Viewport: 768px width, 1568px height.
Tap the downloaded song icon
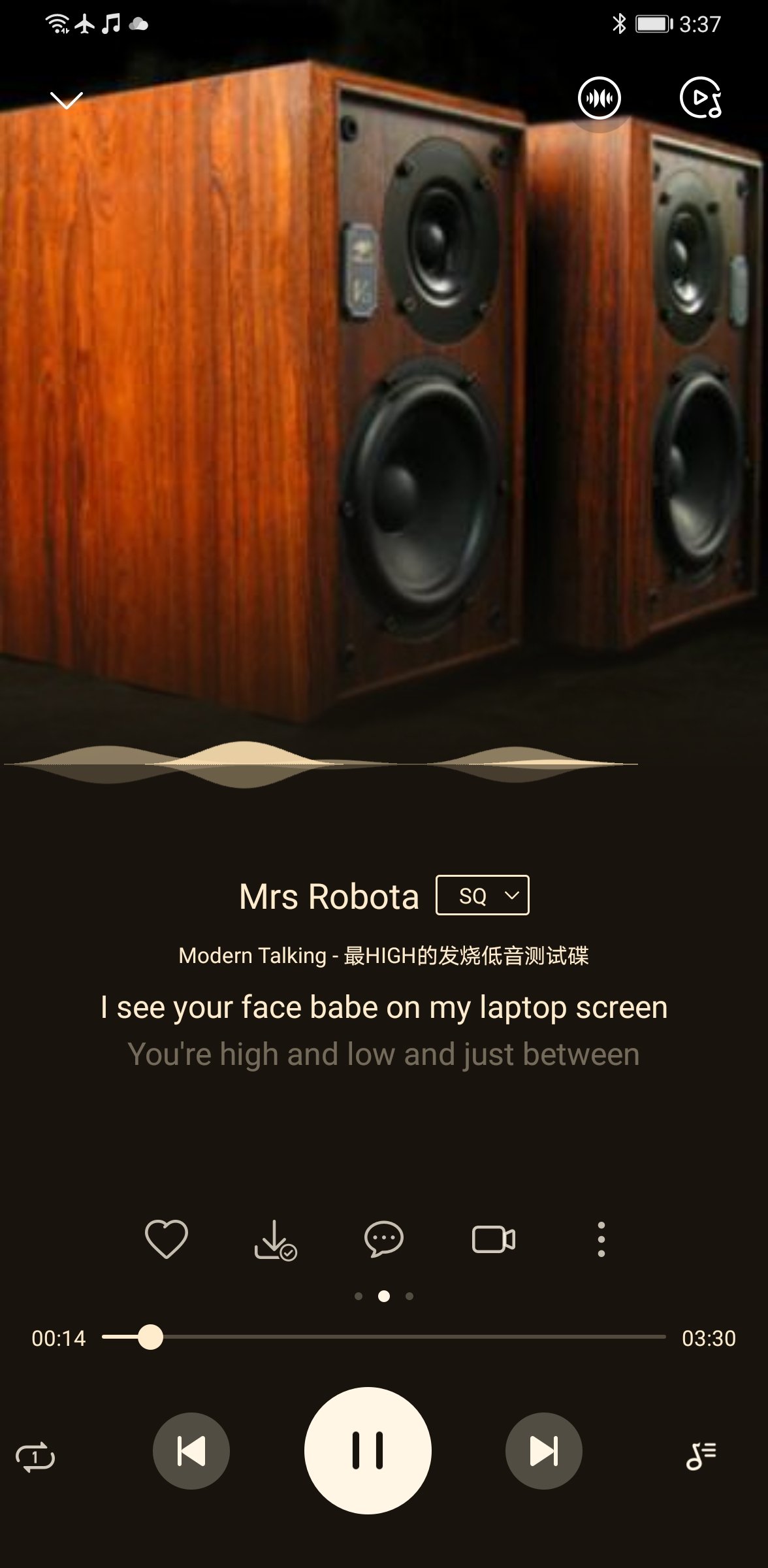point(275,1239)
